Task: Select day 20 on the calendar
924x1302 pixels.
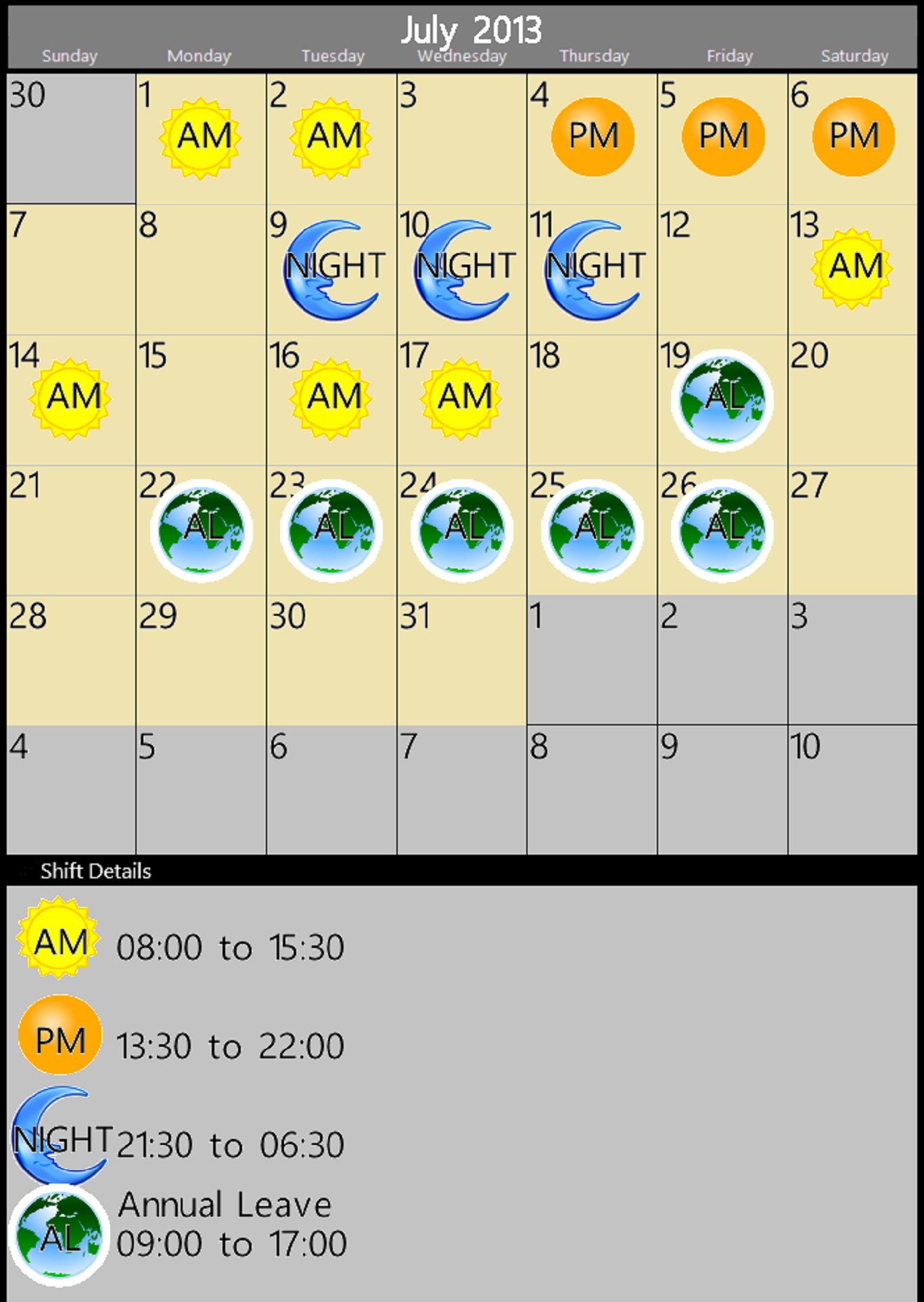Action: (852, 400)
